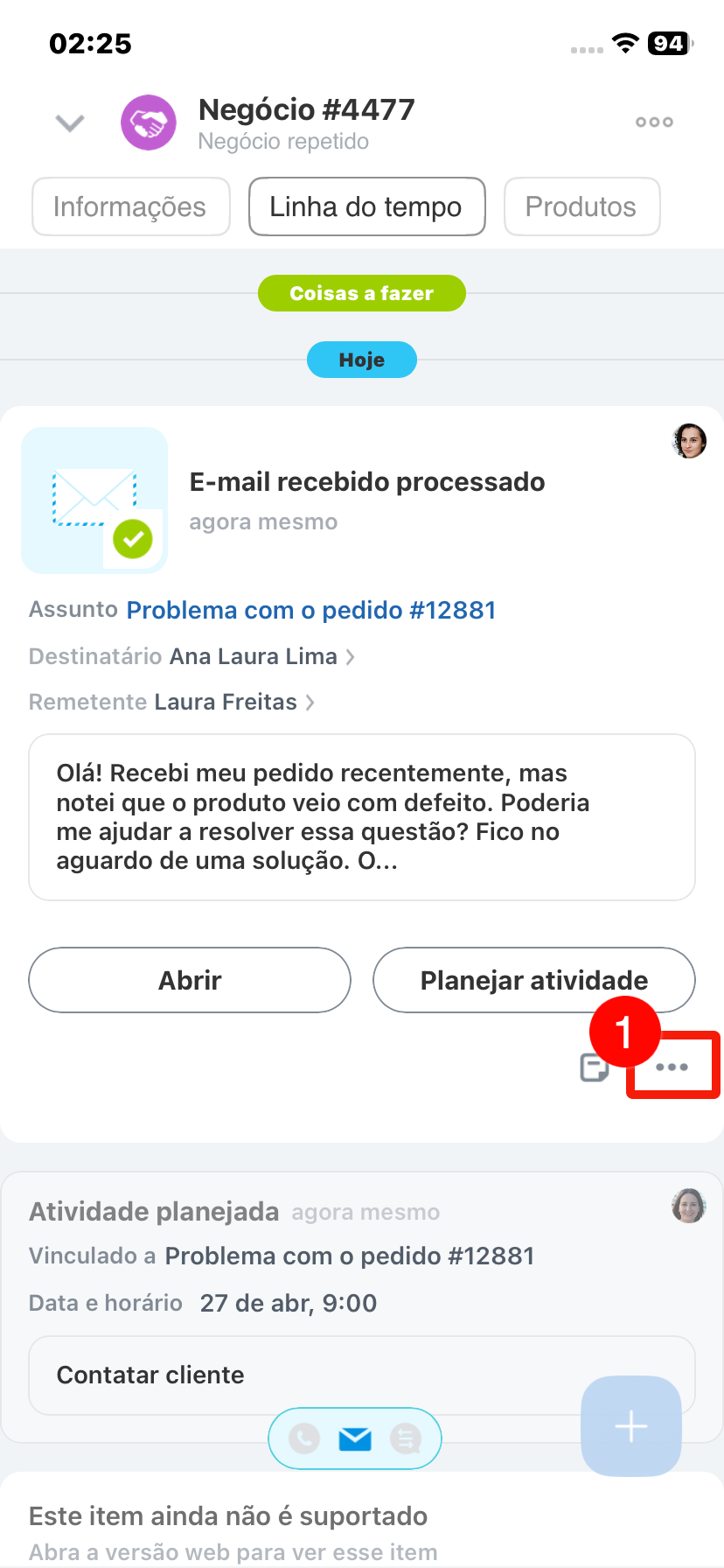Add a note to the email item
Viewport: 724px width, 1568px height.
coord(595,1067)
